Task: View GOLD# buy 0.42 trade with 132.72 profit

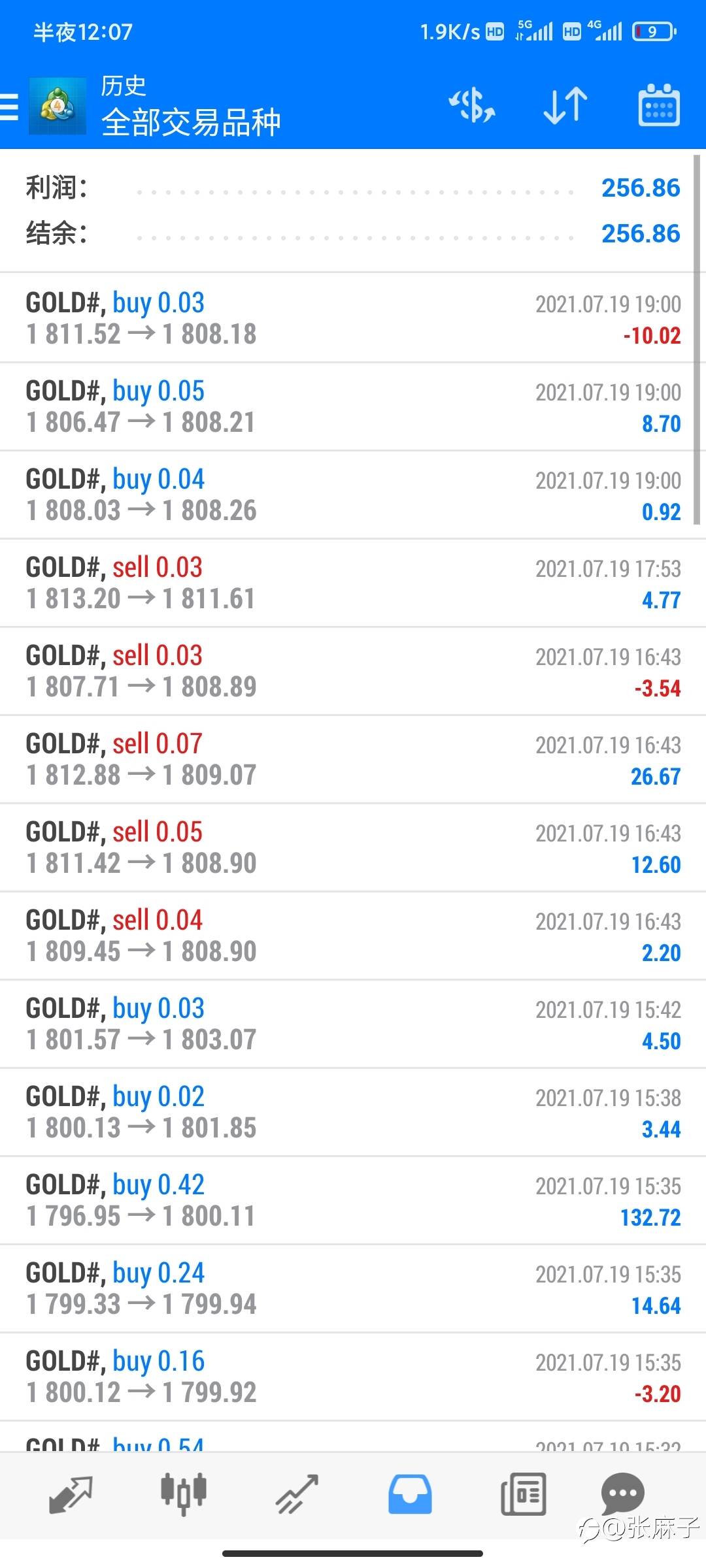Action: tap(353, 1200)
